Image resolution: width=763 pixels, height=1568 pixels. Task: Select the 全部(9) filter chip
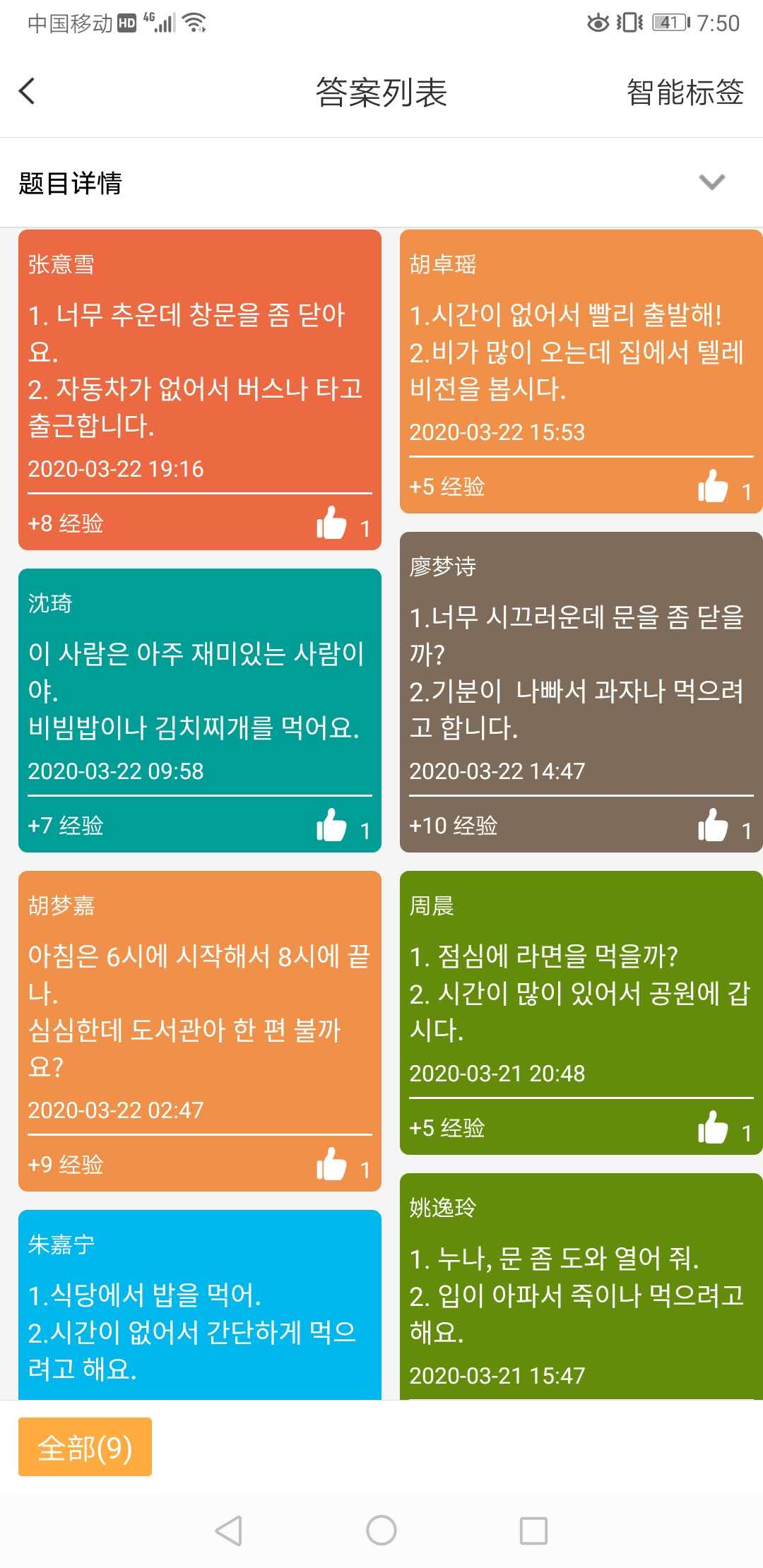click(85, 1447)
